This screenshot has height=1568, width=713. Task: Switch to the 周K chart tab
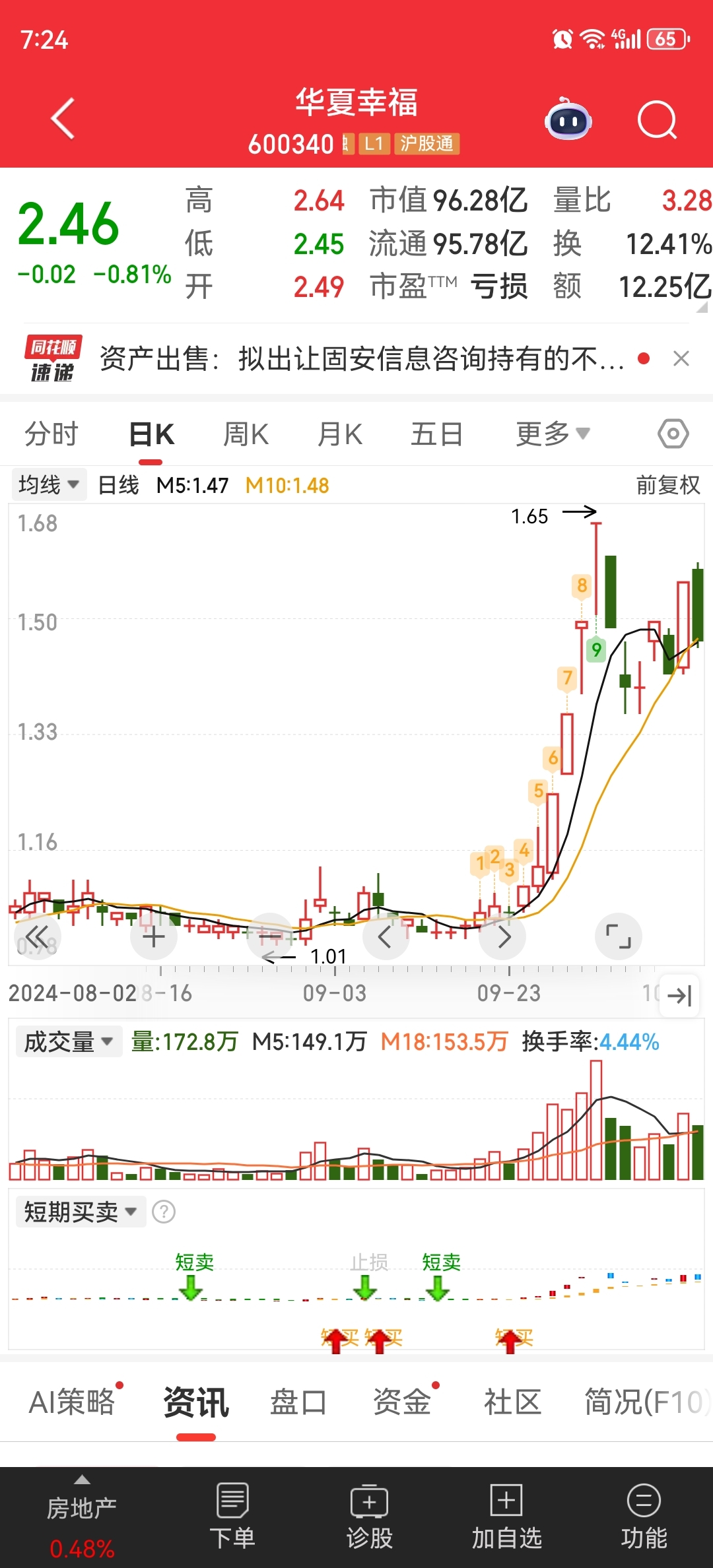(246, 434)
